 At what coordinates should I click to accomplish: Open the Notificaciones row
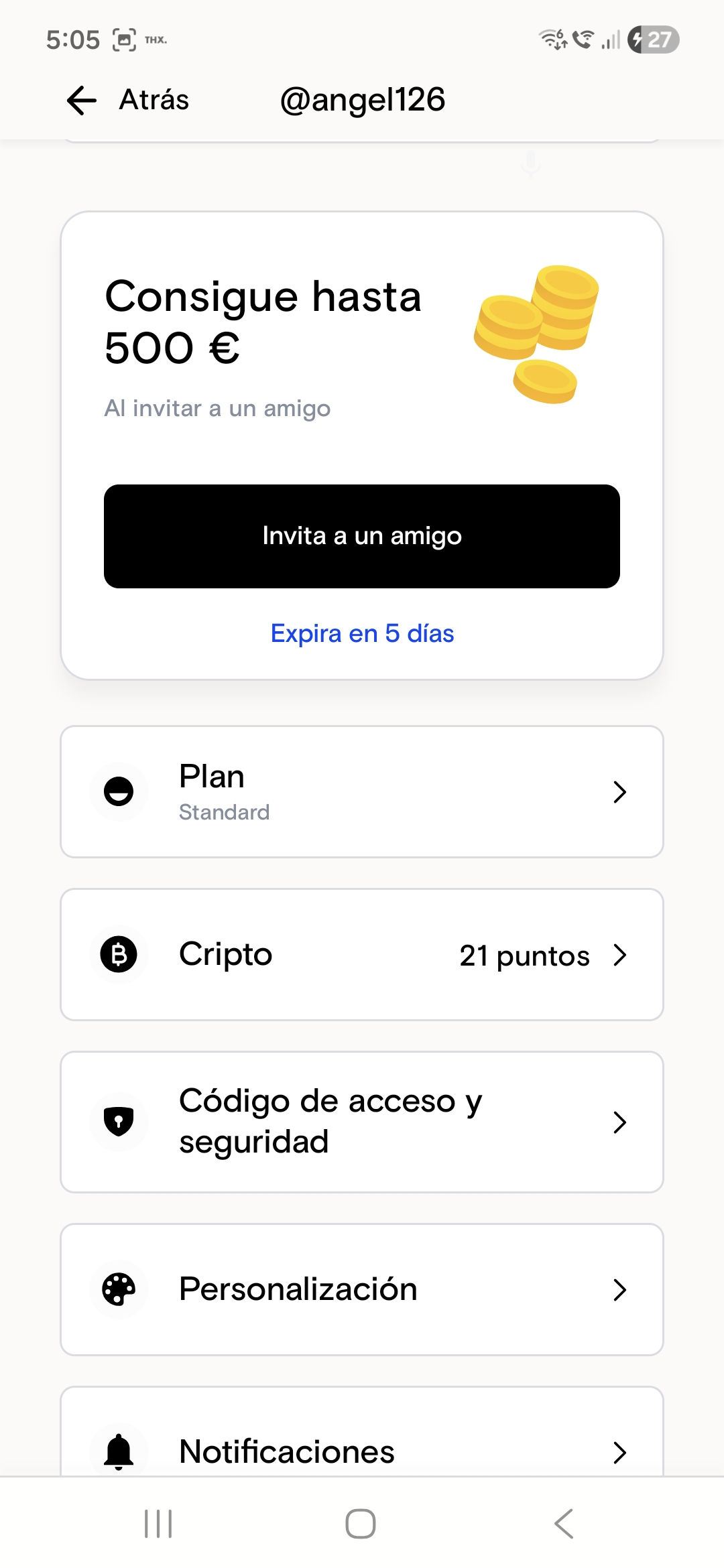pyautogui.click(x=362, y=1451)
